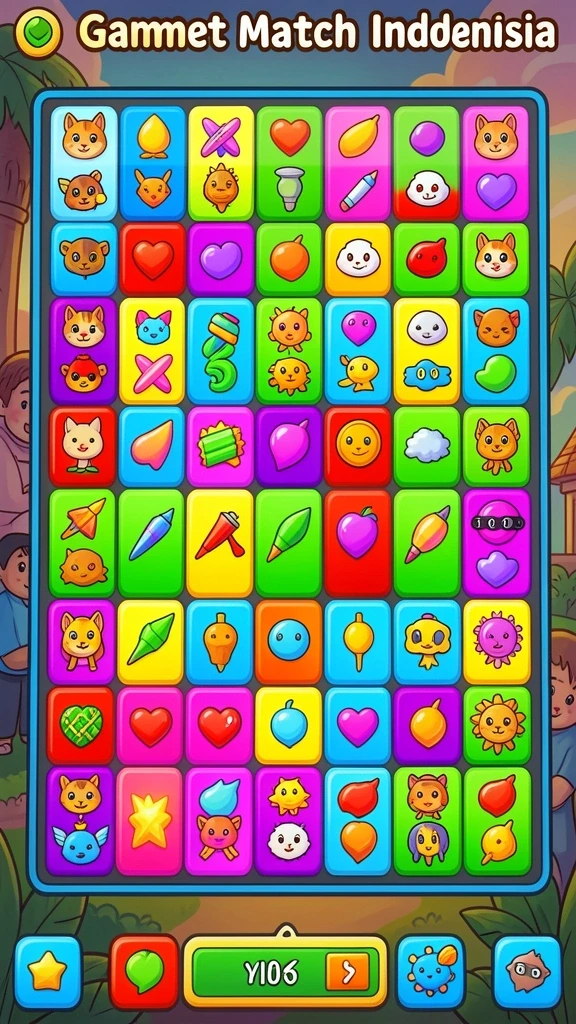
Task: Select the orange smiley face tile on red
Action: coord(357,447)
